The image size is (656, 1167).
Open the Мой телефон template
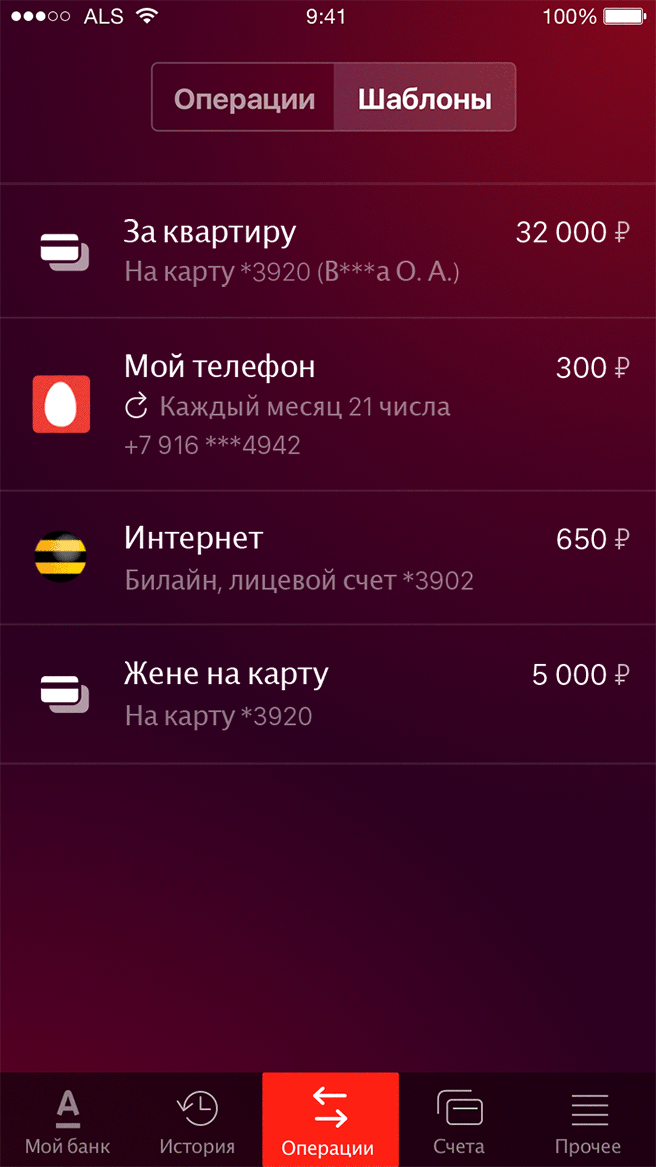coord(328,404)
